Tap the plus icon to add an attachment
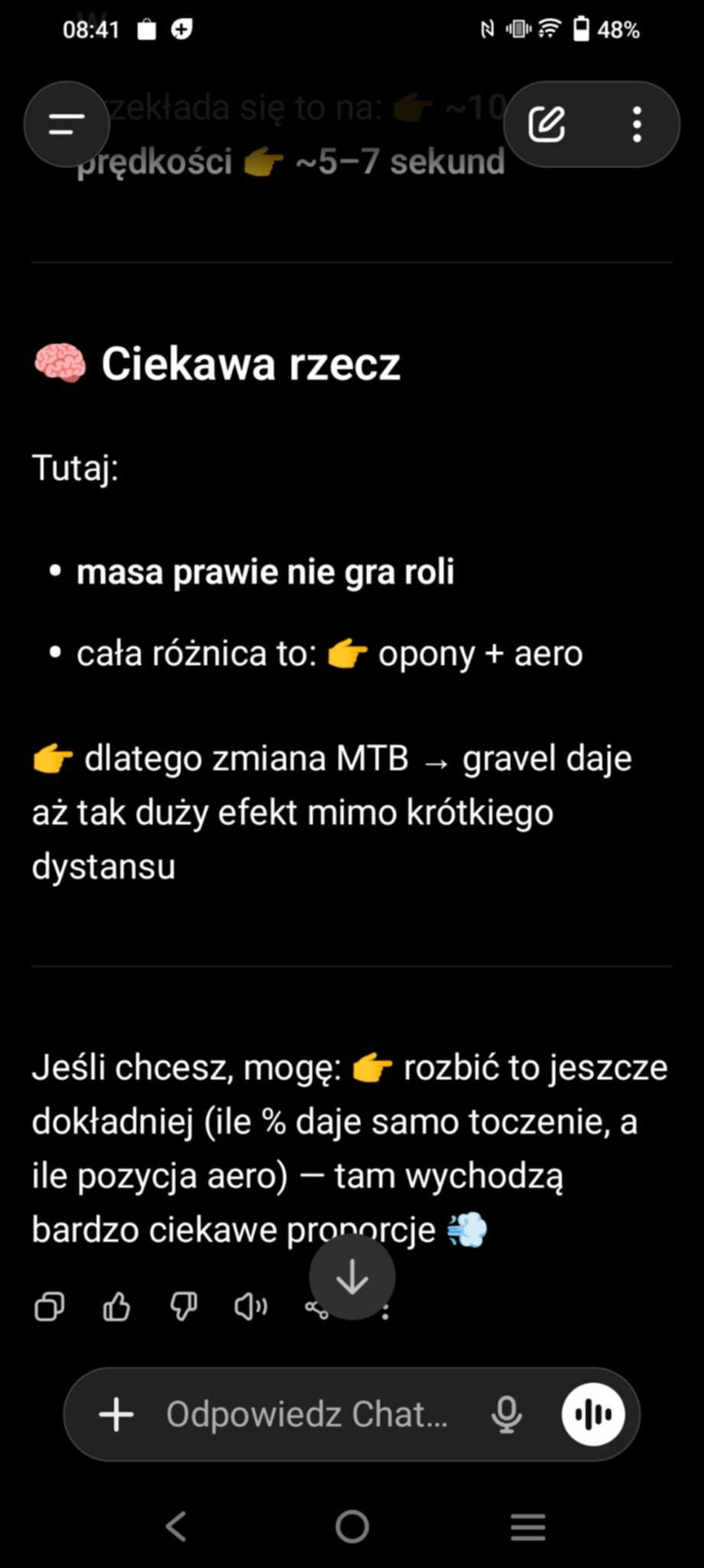 click(x=116, y=1414)
